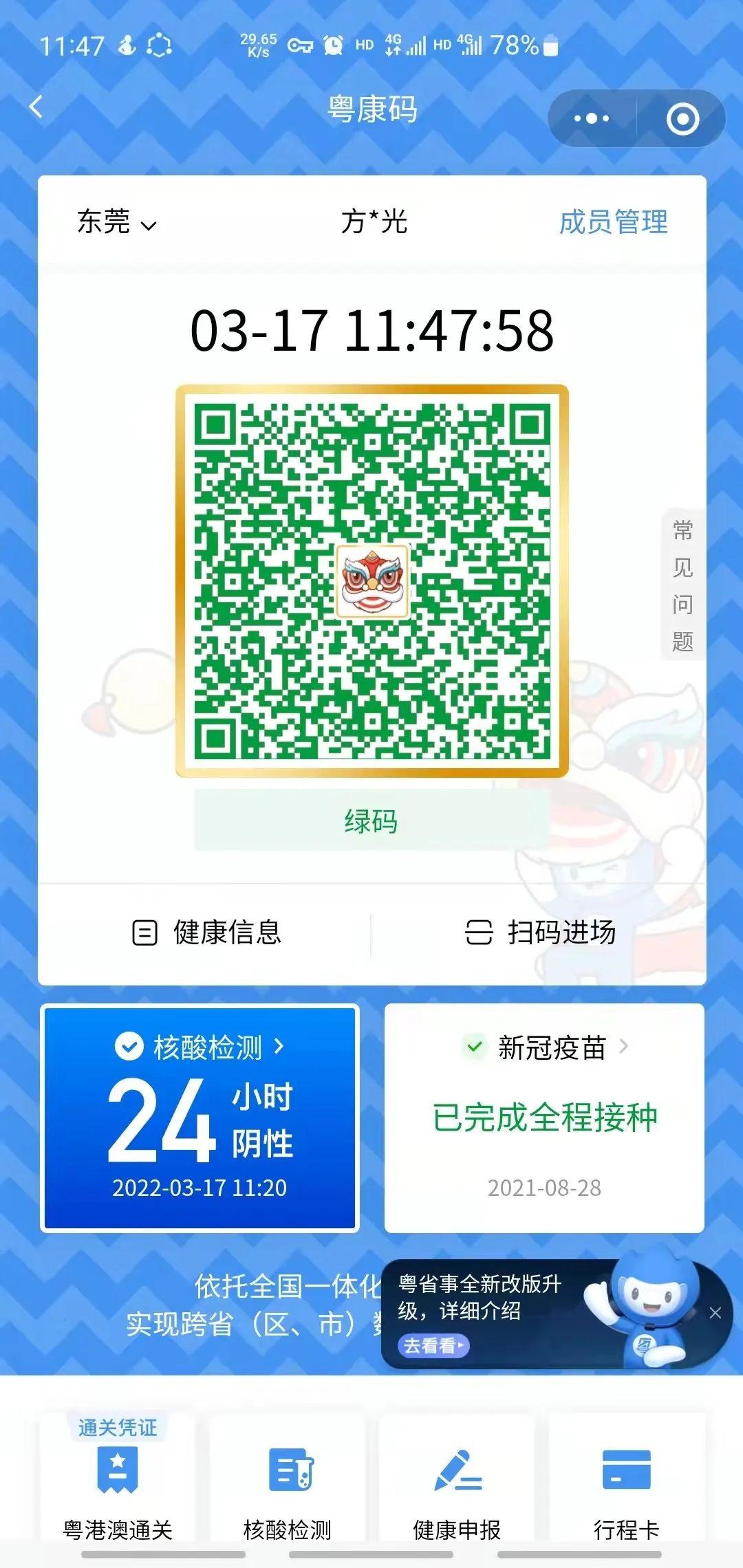The image size is (743, 1568).
Task: Open 成员管理 member management
Action: [x=613, y=222]
